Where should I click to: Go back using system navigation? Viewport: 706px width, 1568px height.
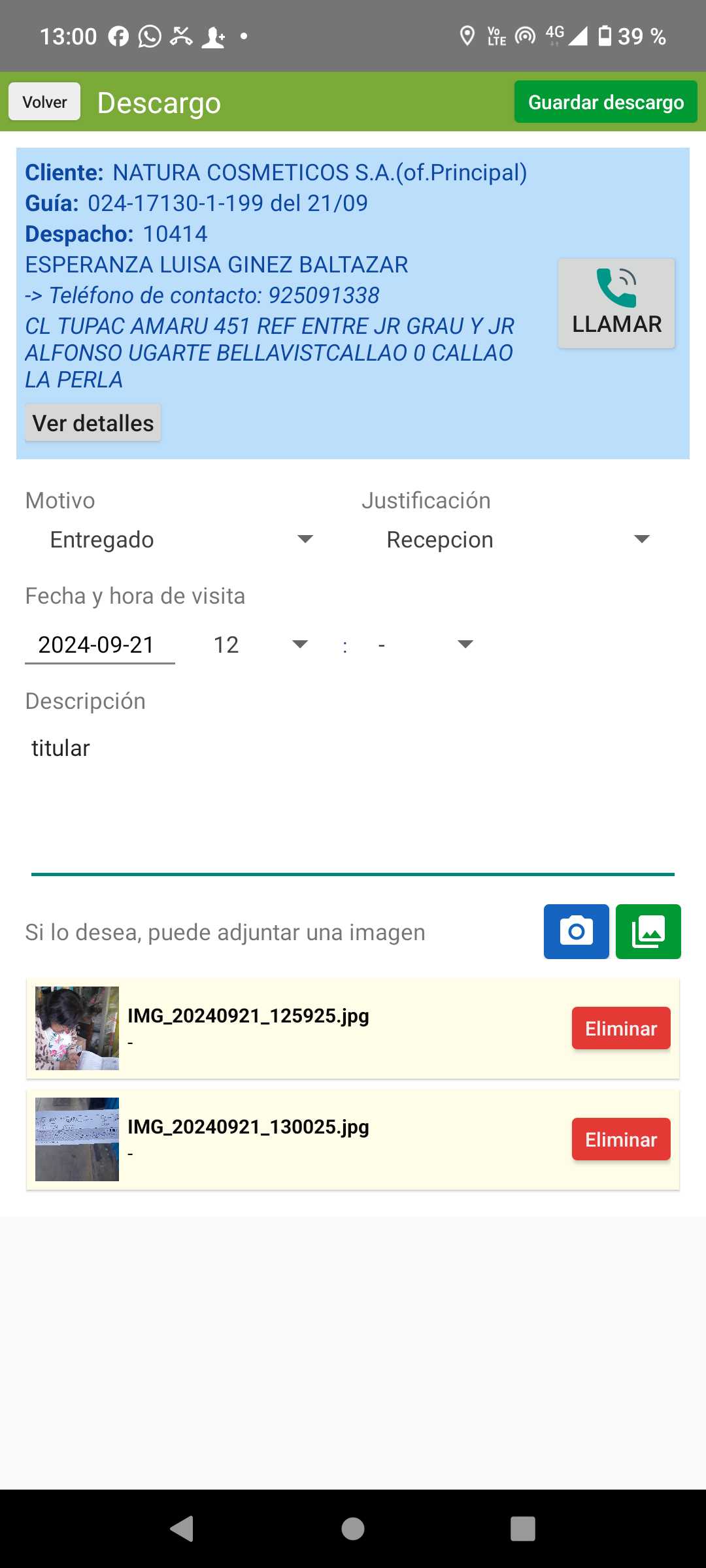[182, 1529]
